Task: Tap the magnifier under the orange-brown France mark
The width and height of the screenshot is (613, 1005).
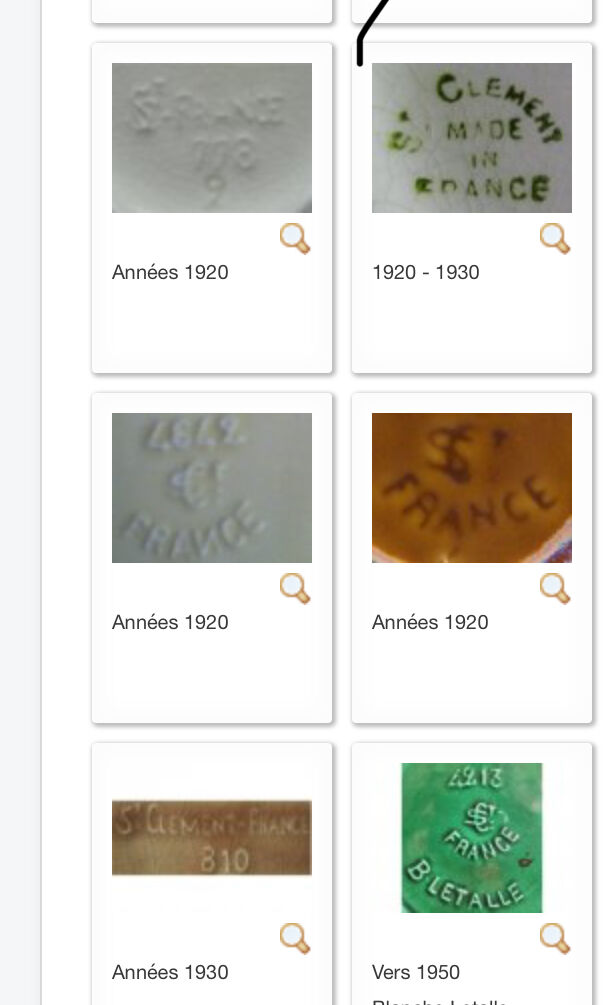Action: pos(554,589)
